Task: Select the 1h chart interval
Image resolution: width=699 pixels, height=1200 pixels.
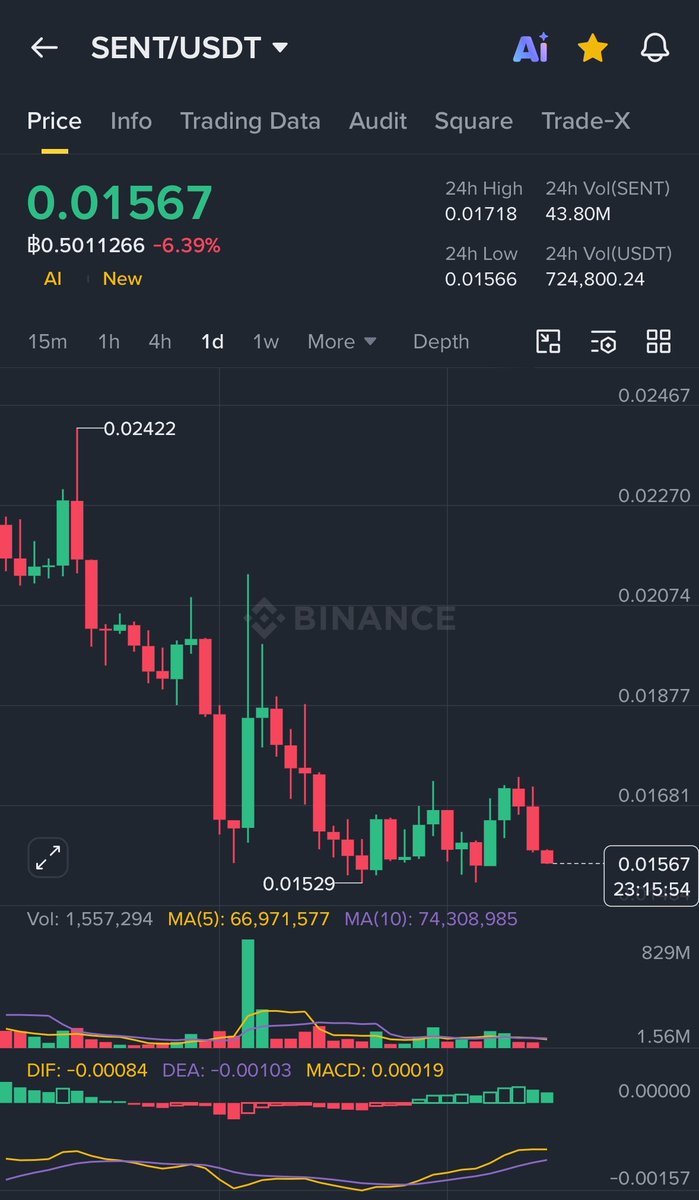Action: [x=108, y=342]
